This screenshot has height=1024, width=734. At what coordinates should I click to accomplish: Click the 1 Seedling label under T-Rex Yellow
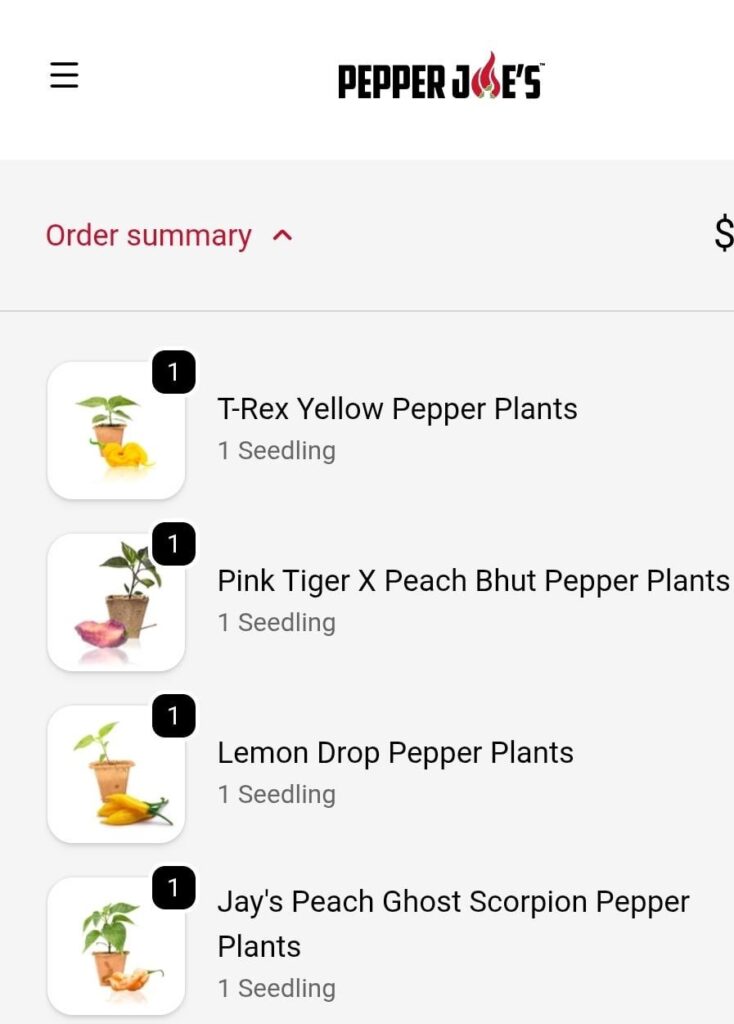(276, 451)
